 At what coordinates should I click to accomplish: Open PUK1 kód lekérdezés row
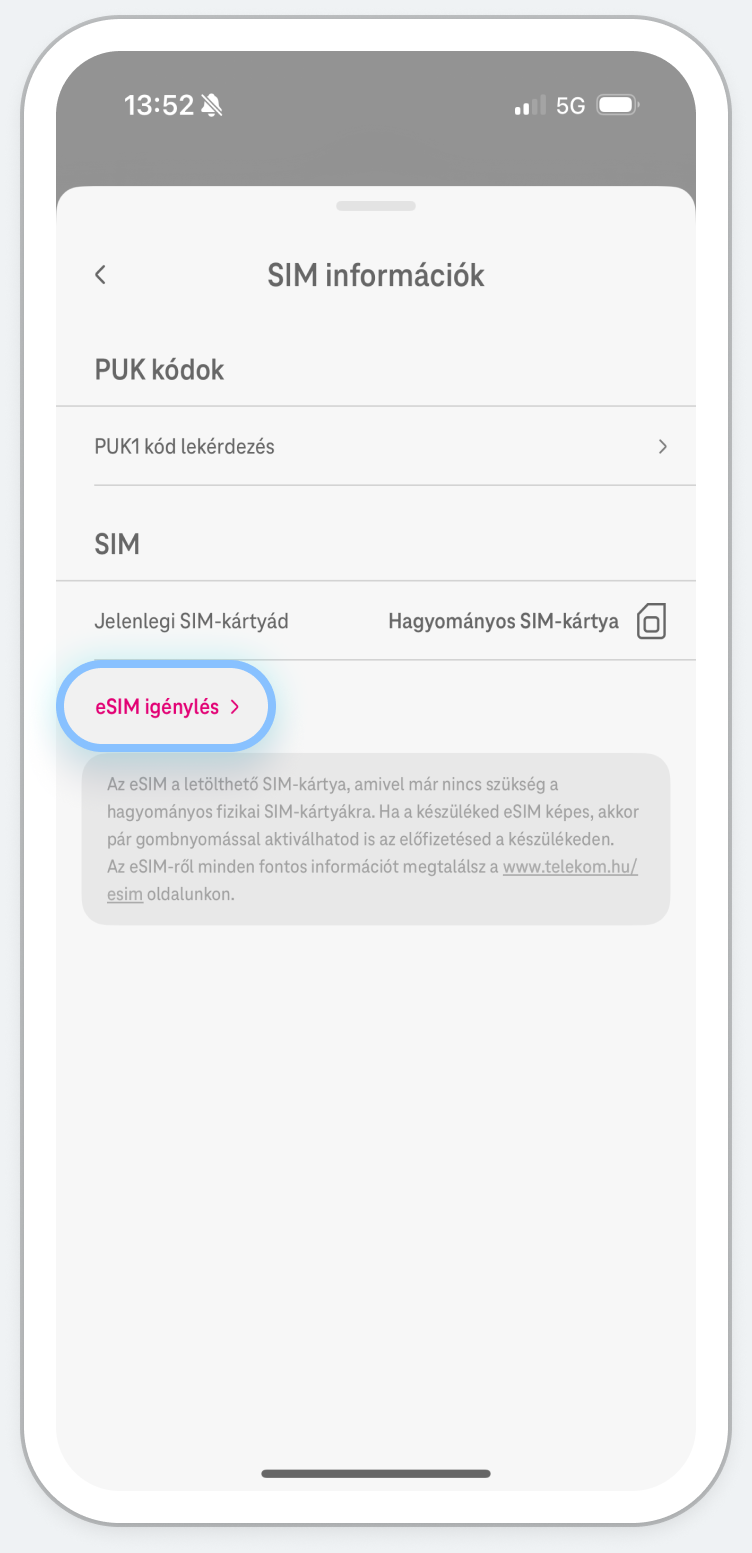(380, 446)
